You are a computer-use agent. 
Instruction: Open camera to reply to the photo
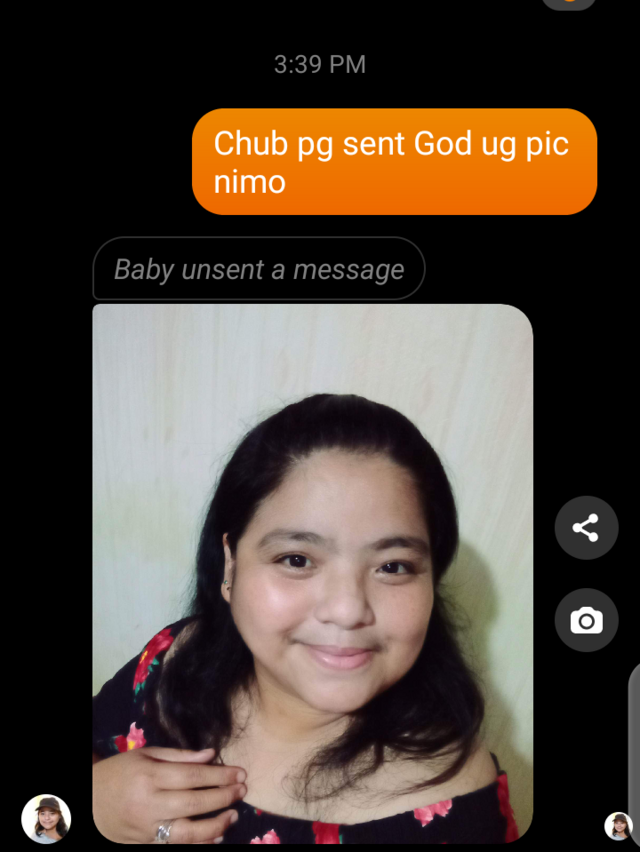coord(586,621)
